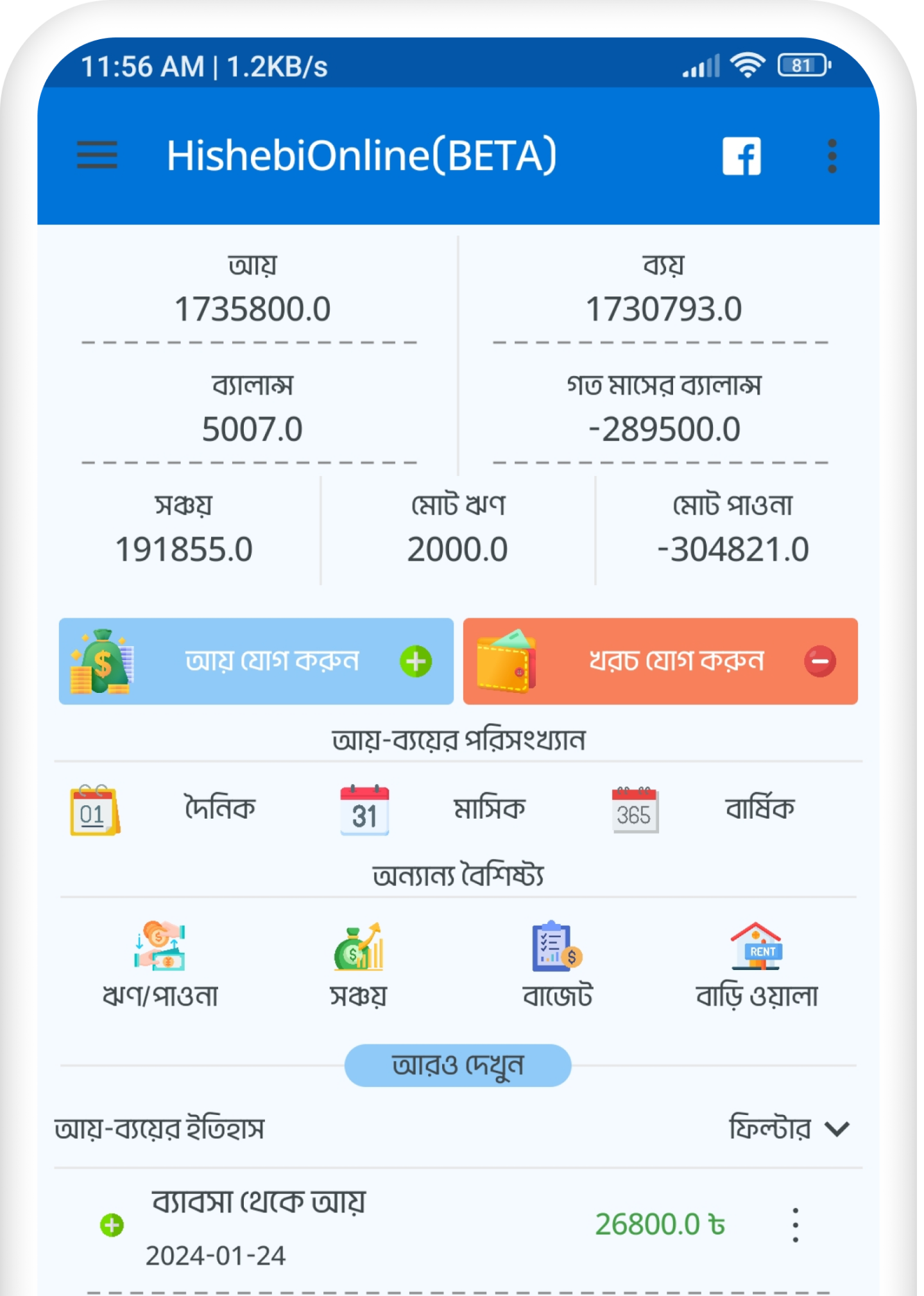Open the সঞ্চয় feature
The width and height of the screenshot is (924, 1296).
(359, 964)
